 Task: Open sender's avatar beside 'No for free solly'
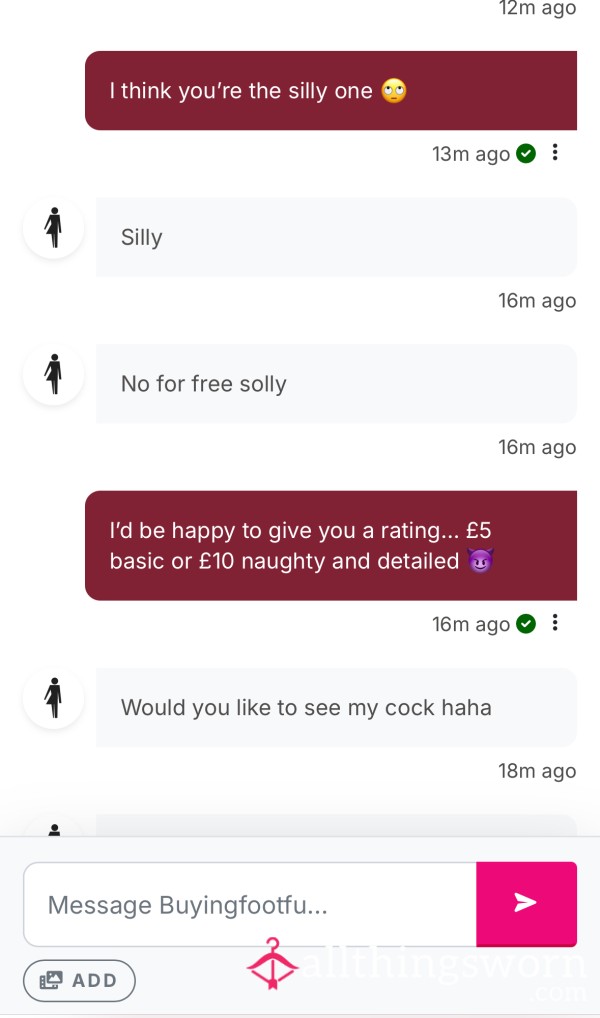(x=53, y=375)
